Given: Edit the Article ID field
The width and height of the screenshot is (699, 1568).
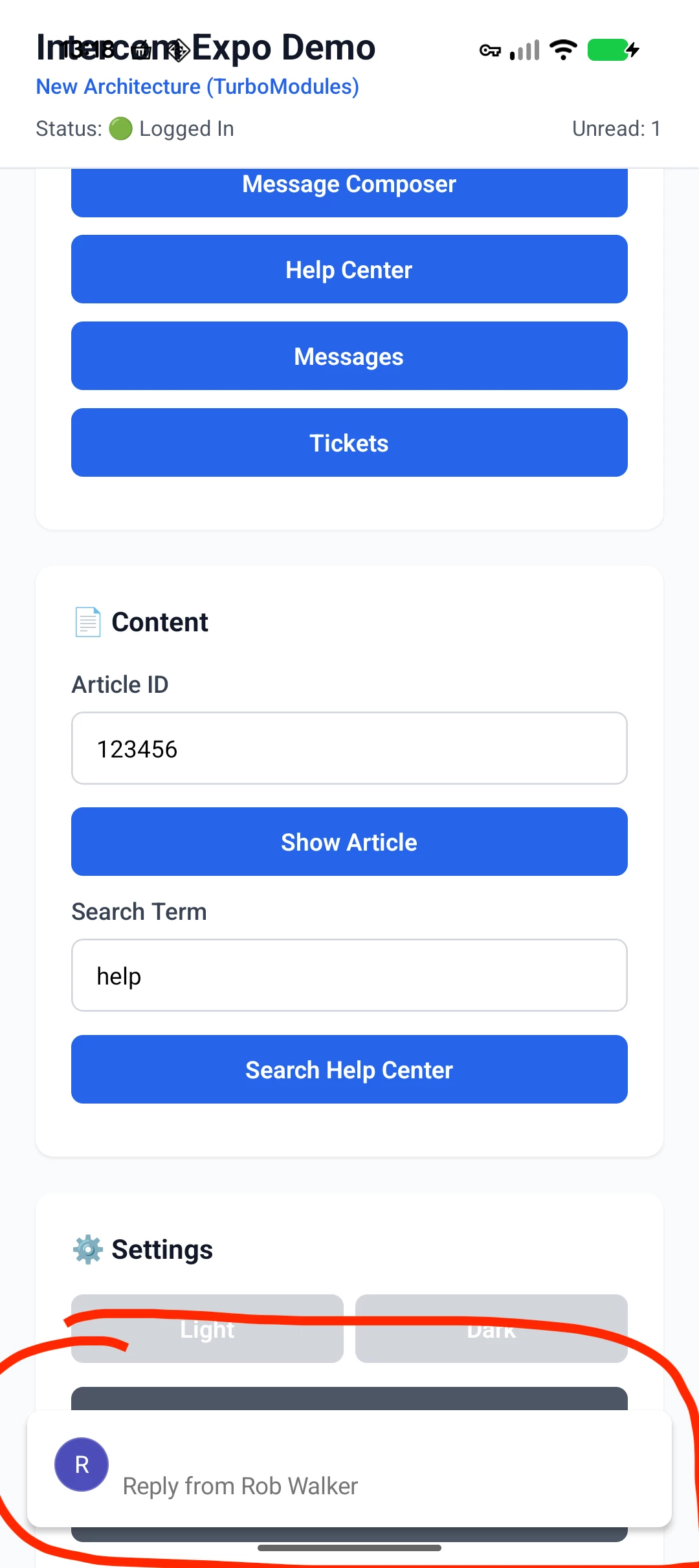Looking at the screenshot, I should (349, 748).
